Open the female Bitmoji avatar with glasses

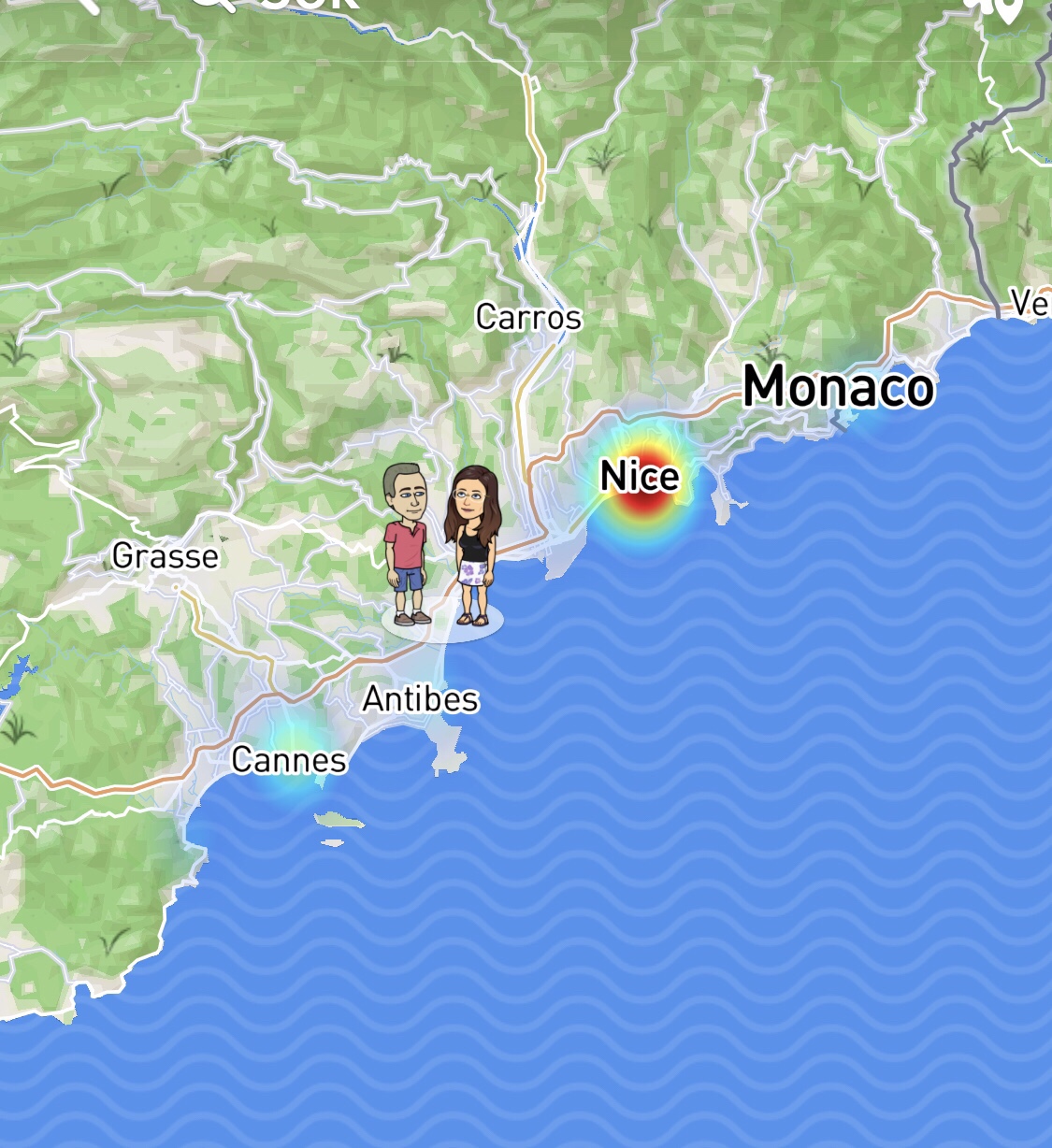(x=474, y=544)
